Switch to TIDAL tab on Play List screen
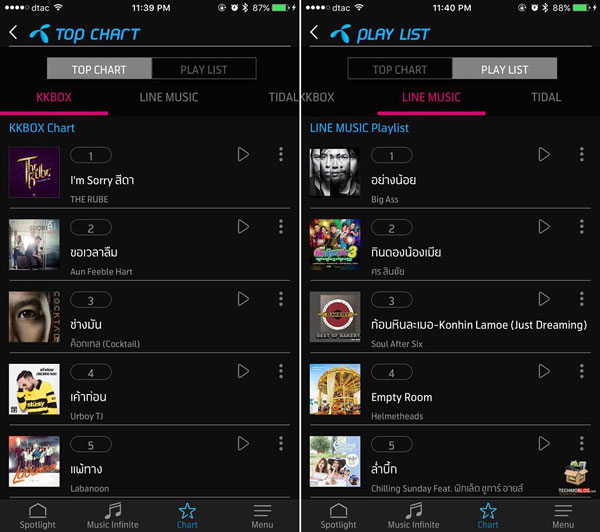This screenshot has height=532, width=600. point(546,98)
